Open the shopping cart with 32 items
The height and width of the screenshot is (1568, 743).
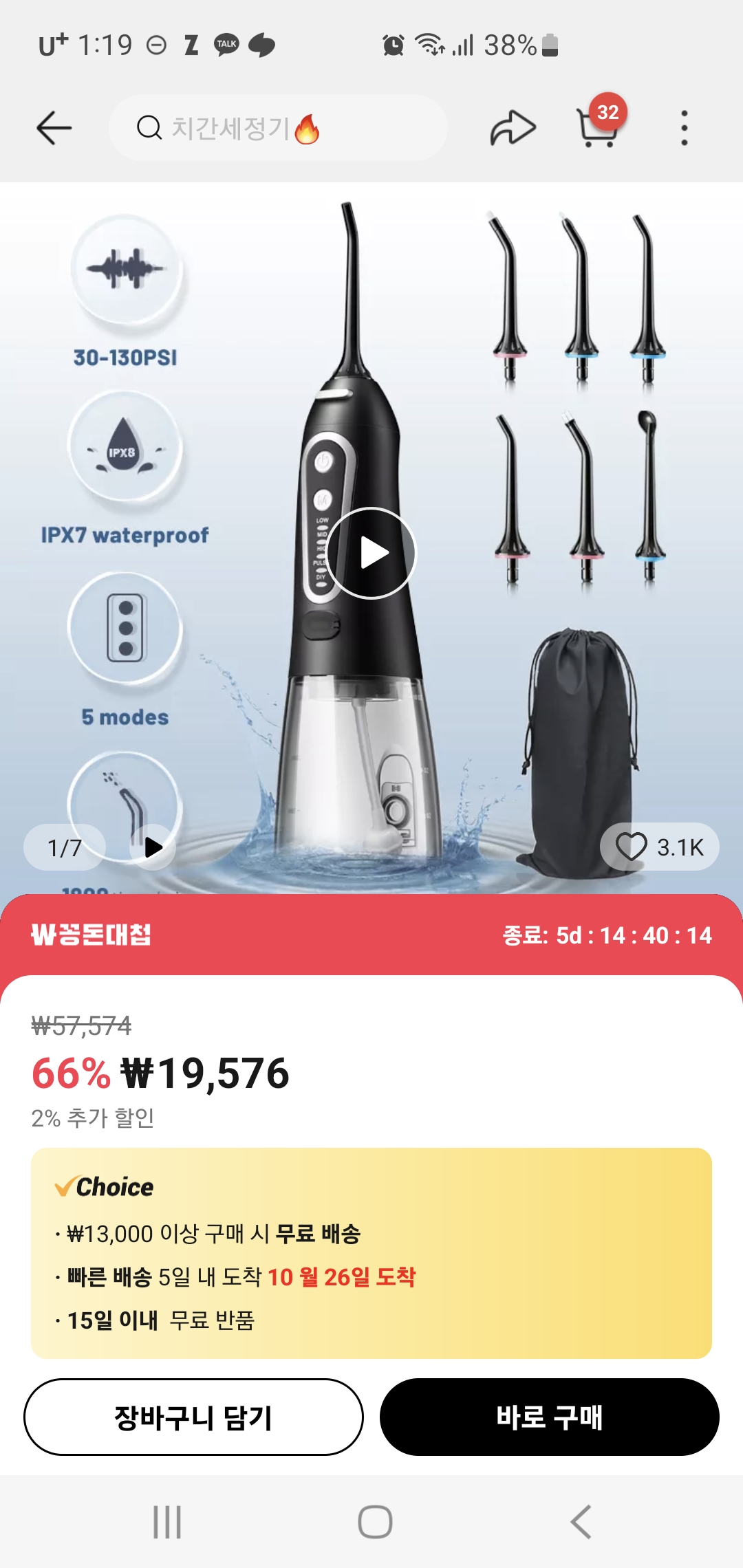598,128
